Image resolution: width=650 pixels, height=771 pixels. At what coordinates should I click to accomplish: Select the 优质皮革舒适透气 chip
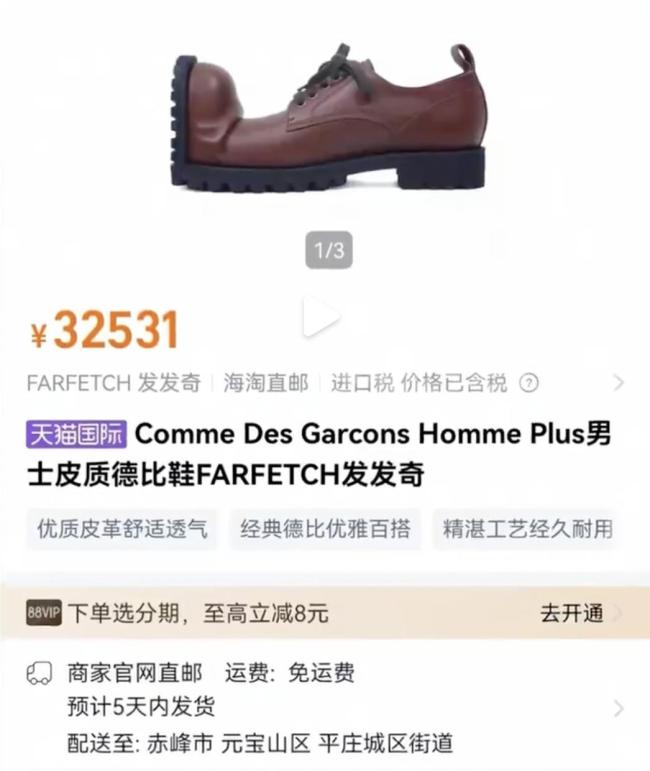(122, 529)
